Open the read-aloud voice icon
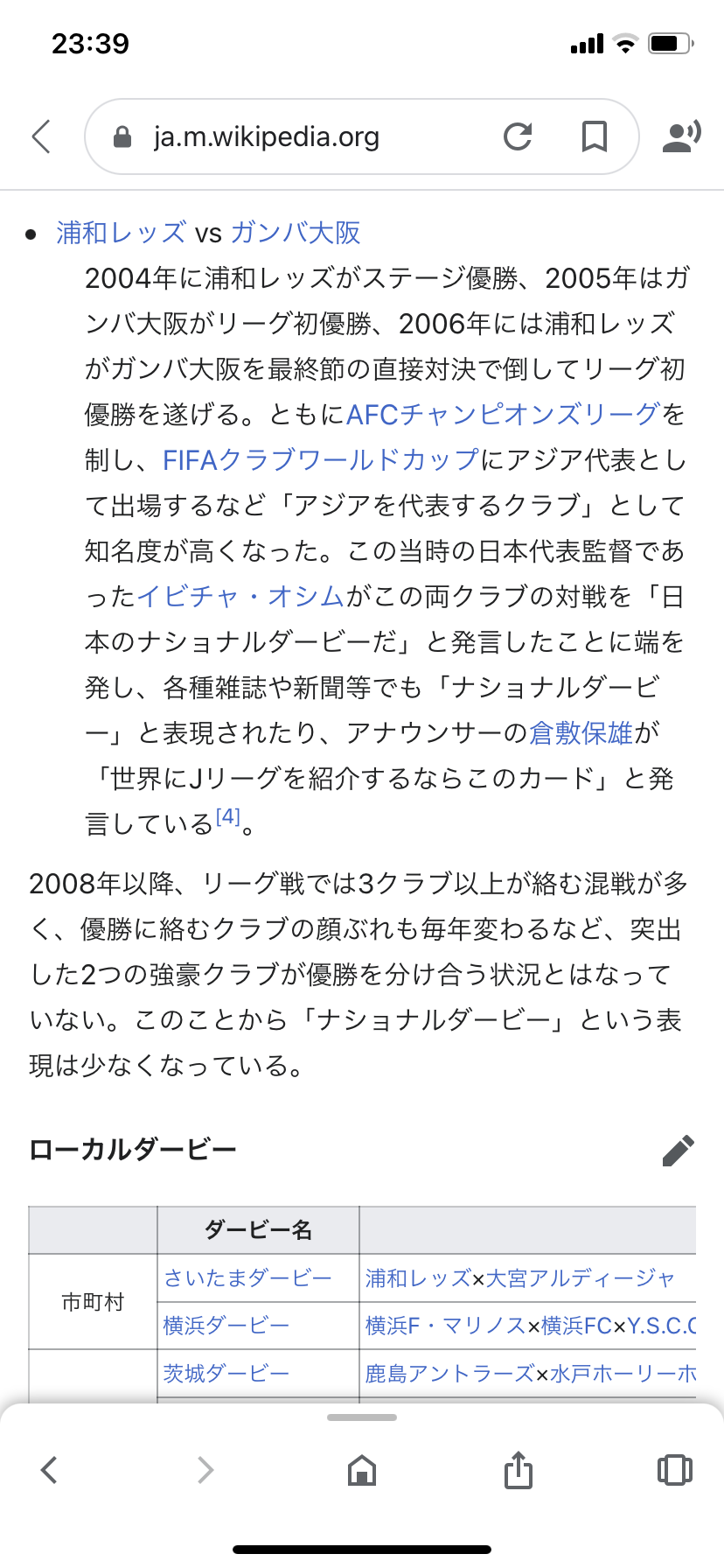This screenshot has width=724, height=1568. pyautogui.click(x=682, y=136)
